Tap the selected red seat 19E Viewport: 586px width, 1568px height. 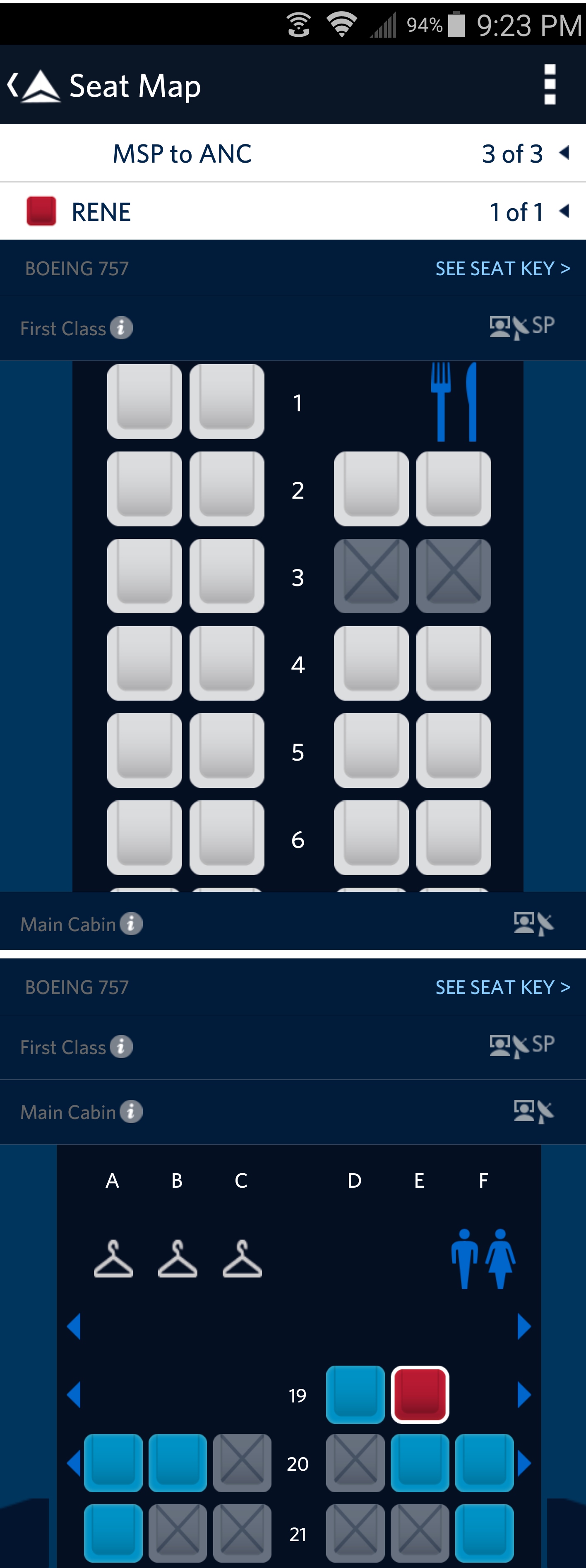click(x=420, y=1395)
